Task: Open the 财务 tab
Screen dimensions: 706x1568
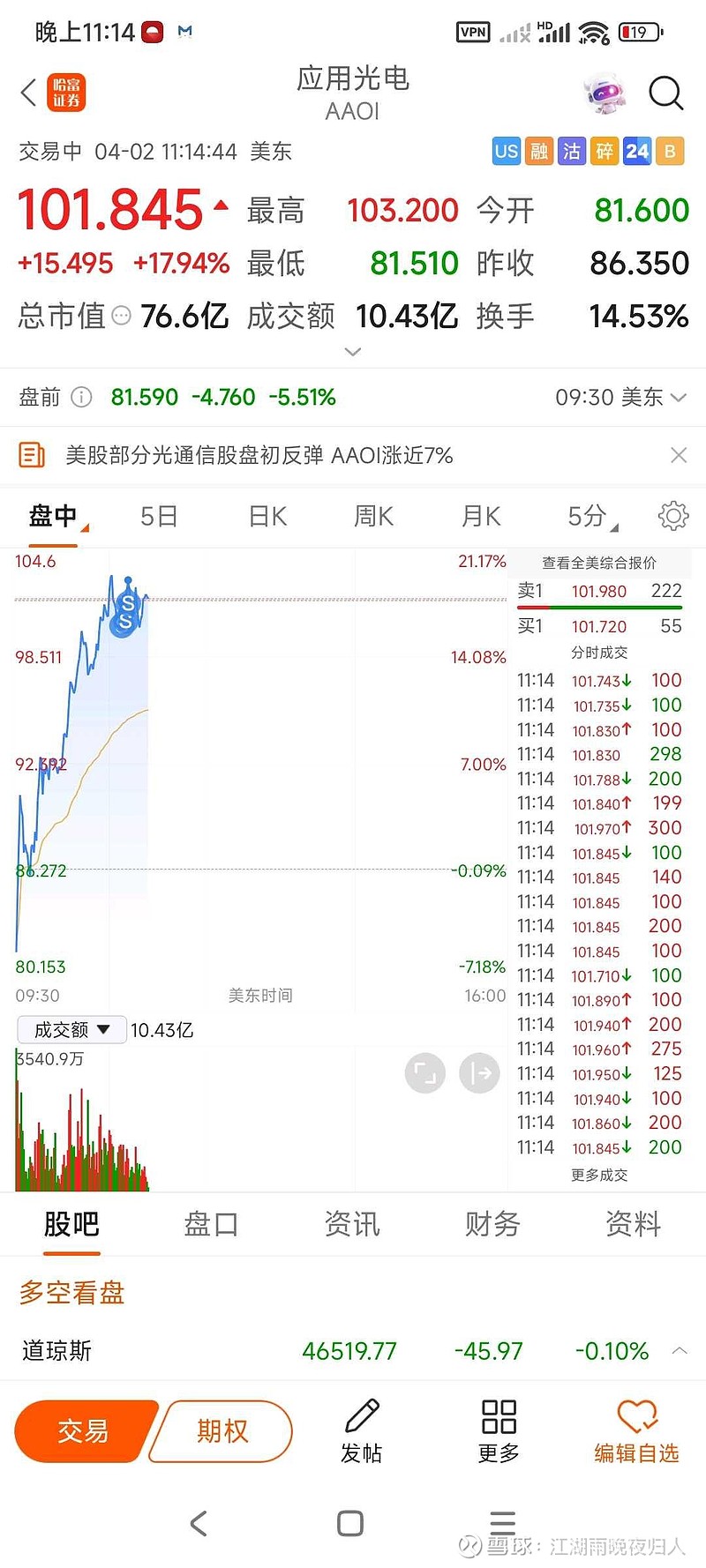Action: click(x=492, y=1224)
